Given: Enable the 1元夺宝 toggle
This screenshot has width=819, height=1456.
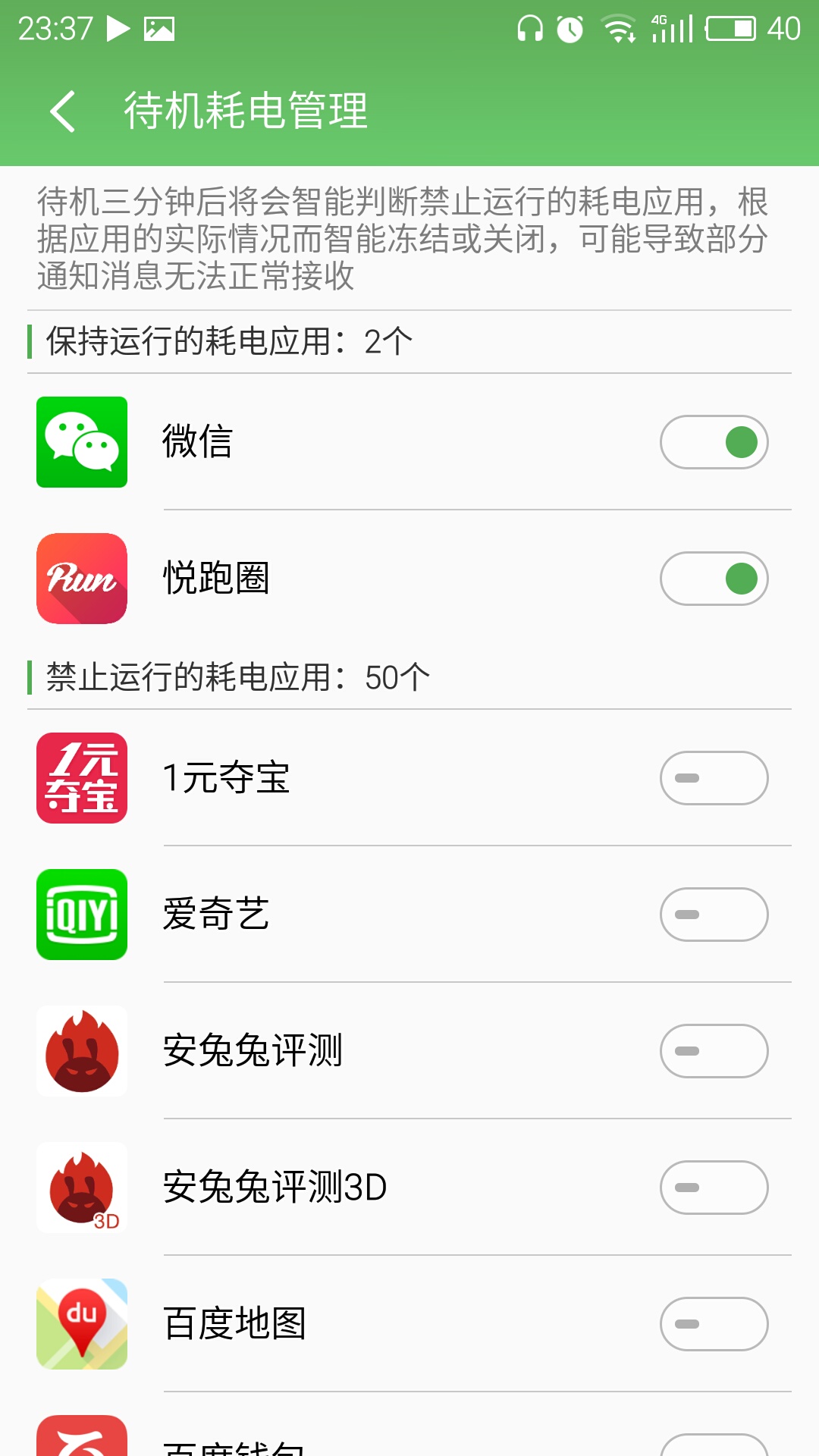Looking at the screenshot, I should 714,778.
